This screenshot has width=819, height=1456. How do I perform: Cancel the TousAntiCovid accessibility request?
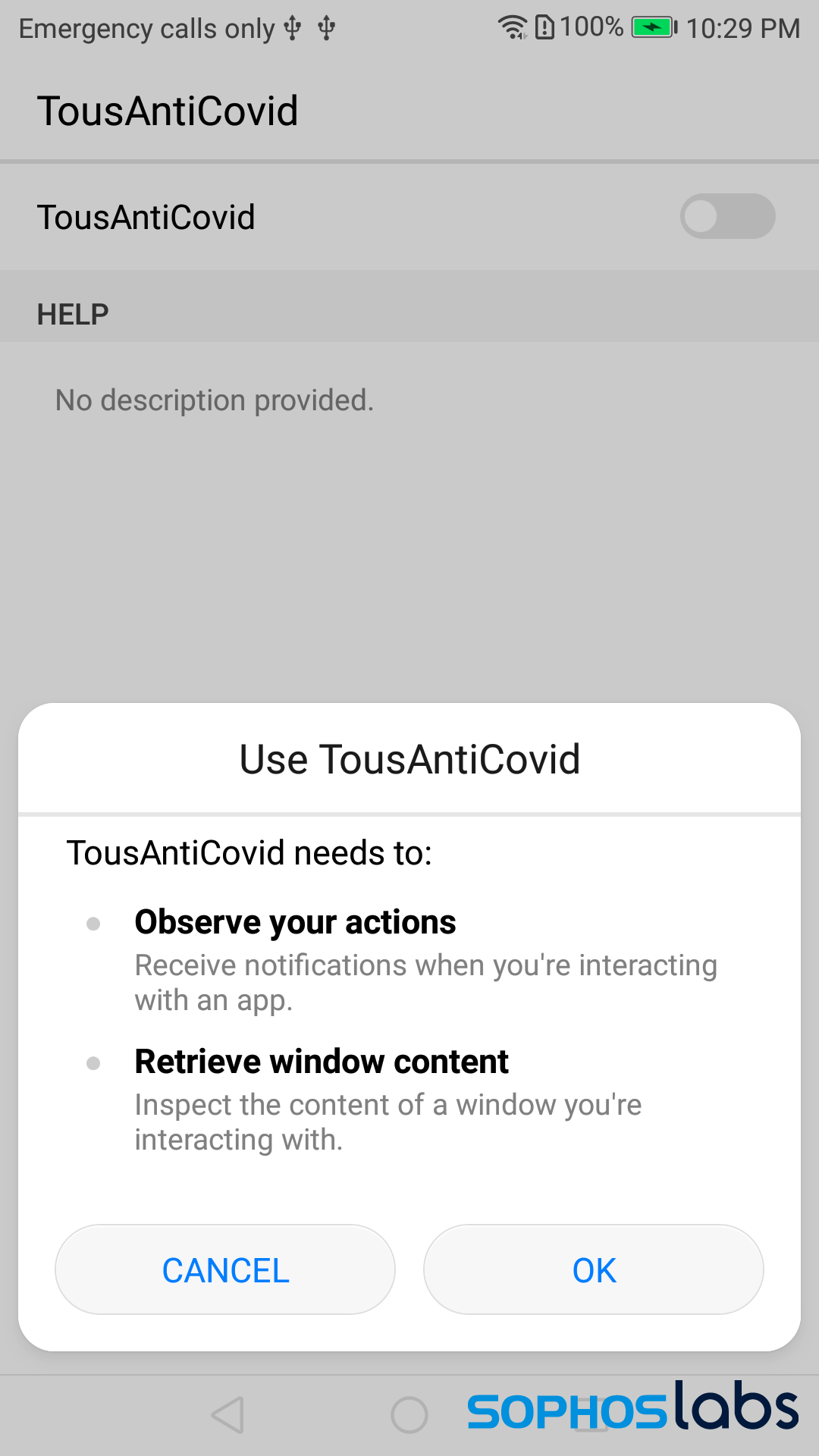tap(225, 1269)
